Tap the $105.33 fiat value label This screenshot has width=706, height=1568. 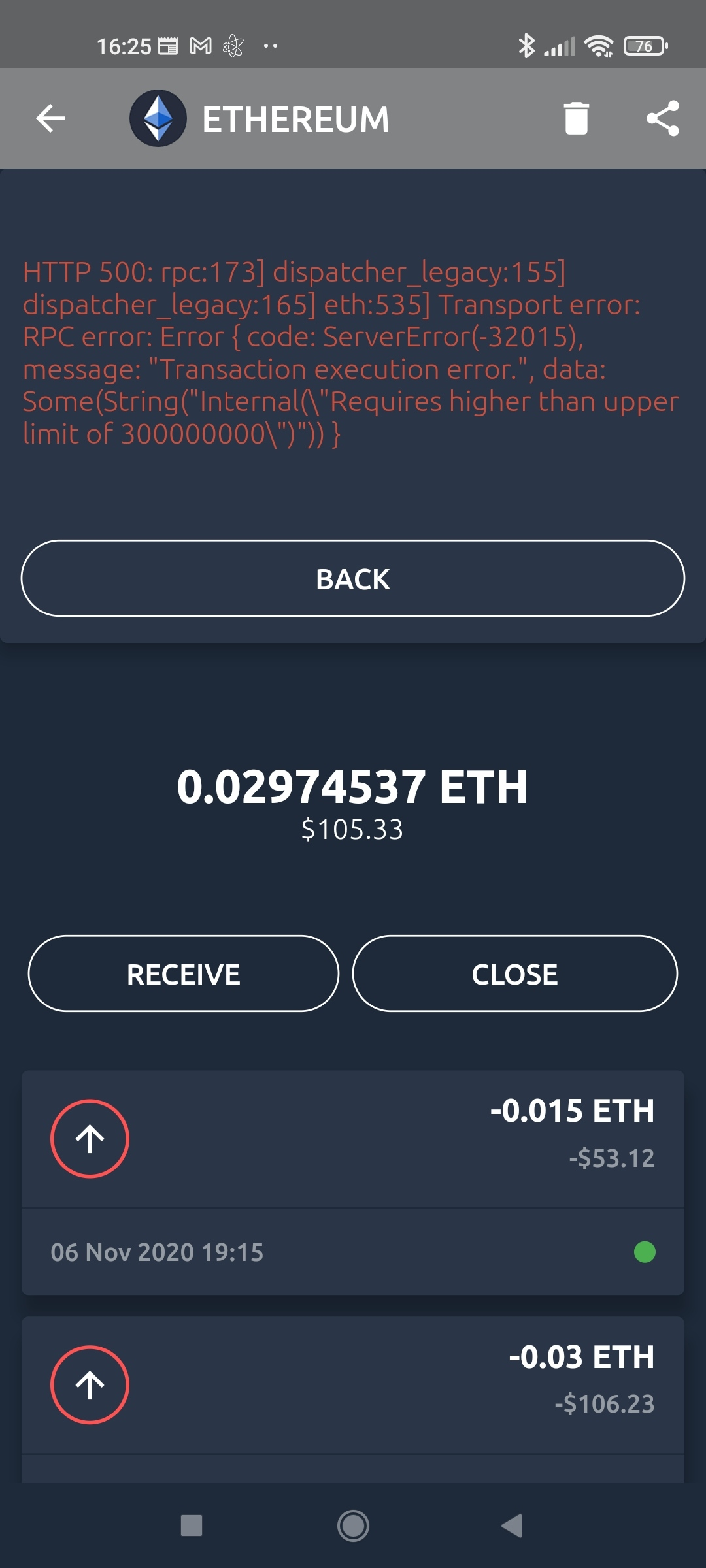pos(353,830)
